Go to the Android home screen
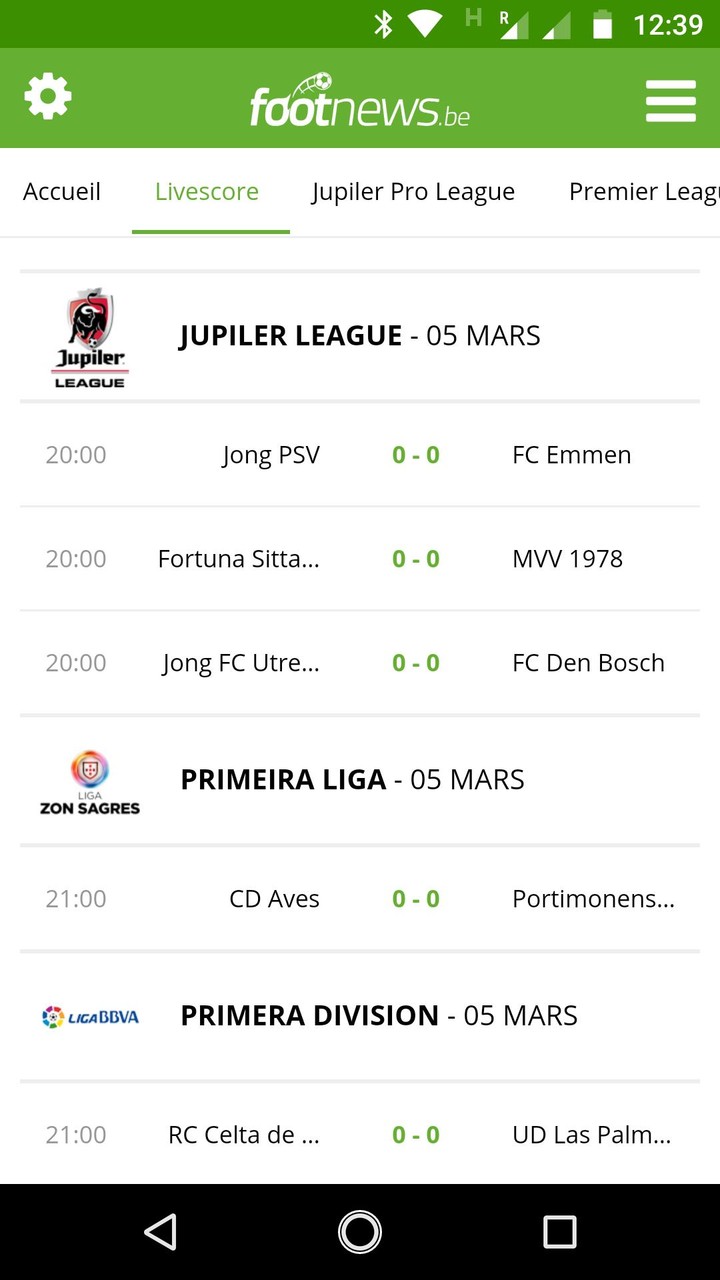This screenshot has width=720, height=1280. (360, 1232)
